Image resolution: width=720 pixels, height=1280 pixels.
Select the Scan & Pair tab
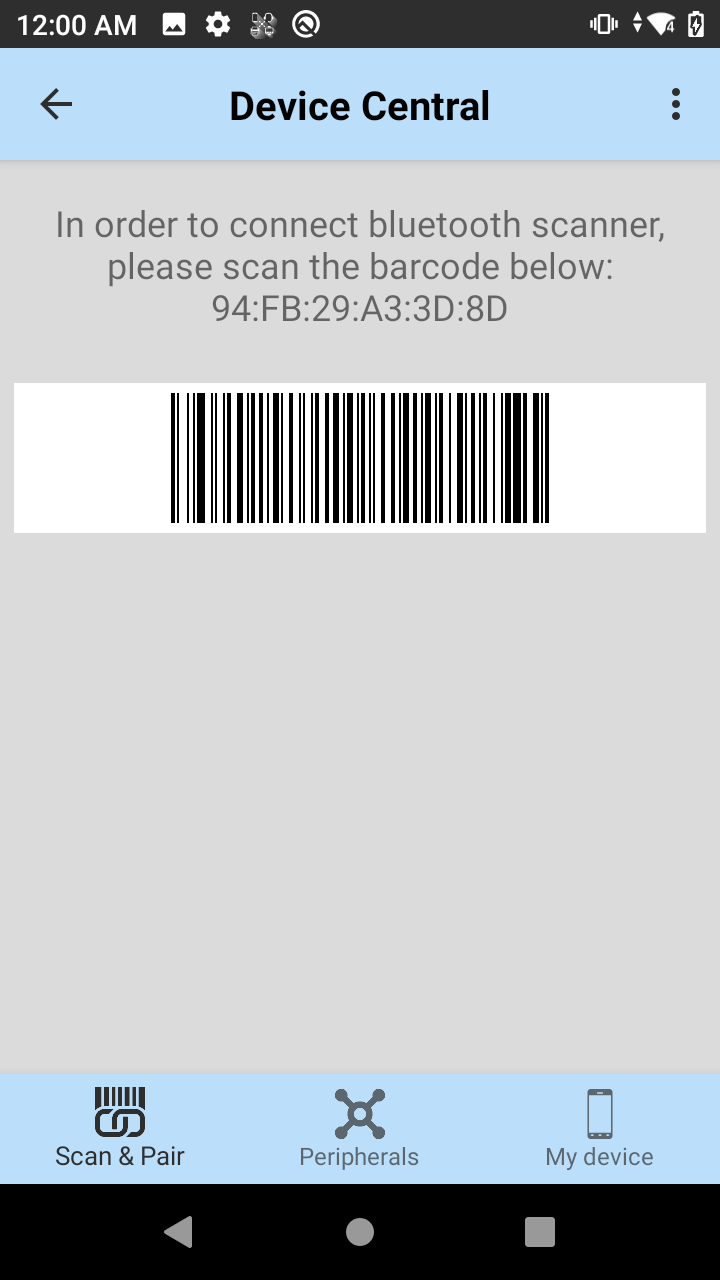(x=120, y=1129)
